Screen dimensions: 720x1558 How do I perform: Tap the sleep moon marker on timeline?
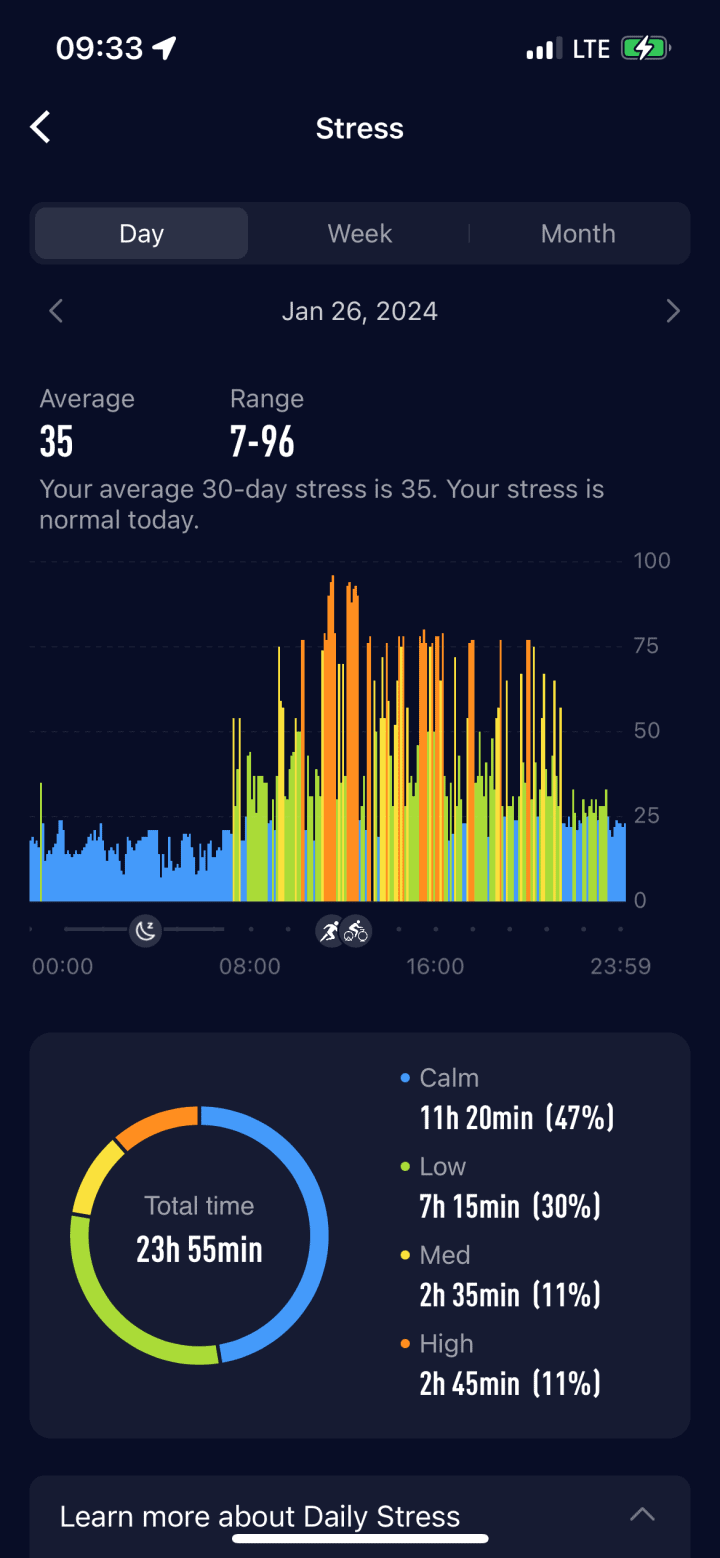[x=146, y=931]
